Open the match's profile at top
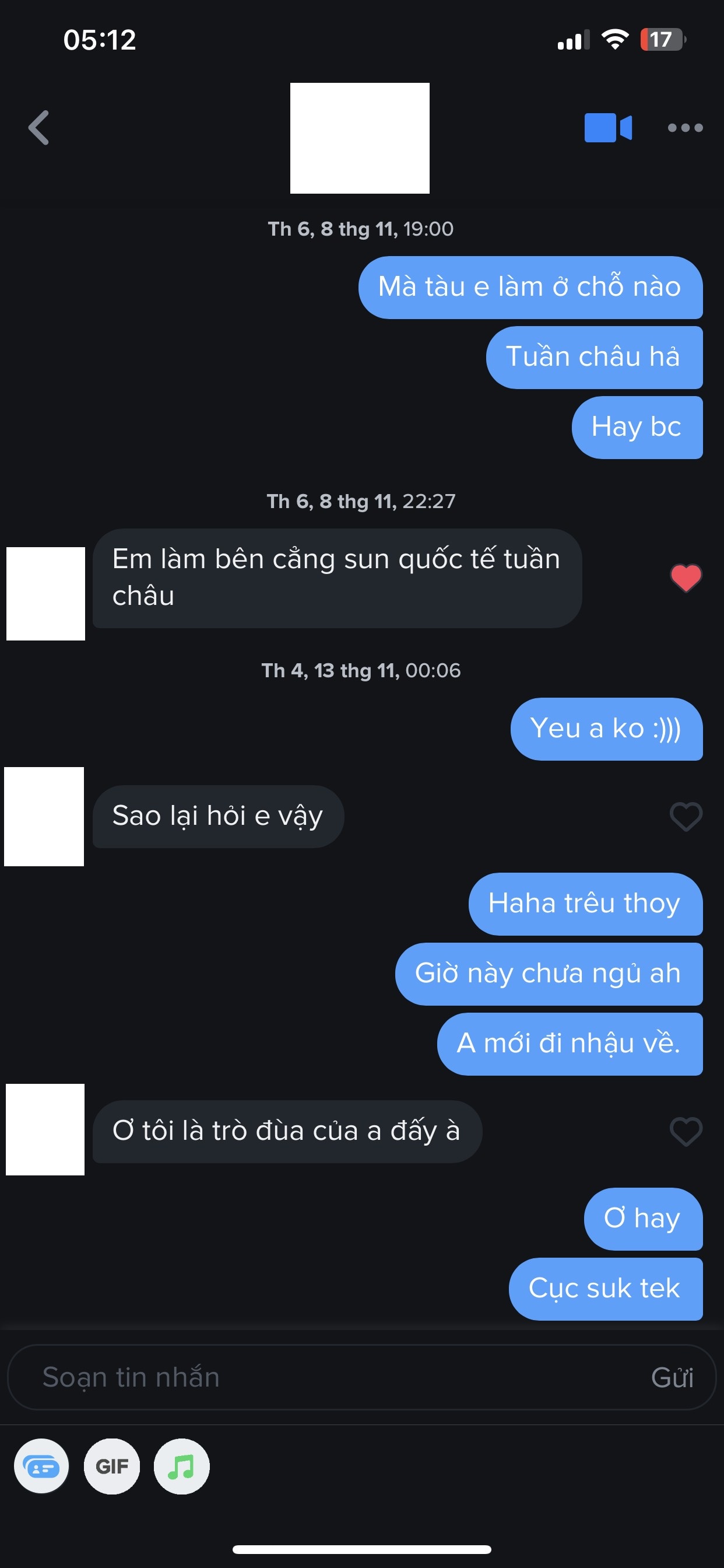 pyautogui.click(x=360, y=138)
